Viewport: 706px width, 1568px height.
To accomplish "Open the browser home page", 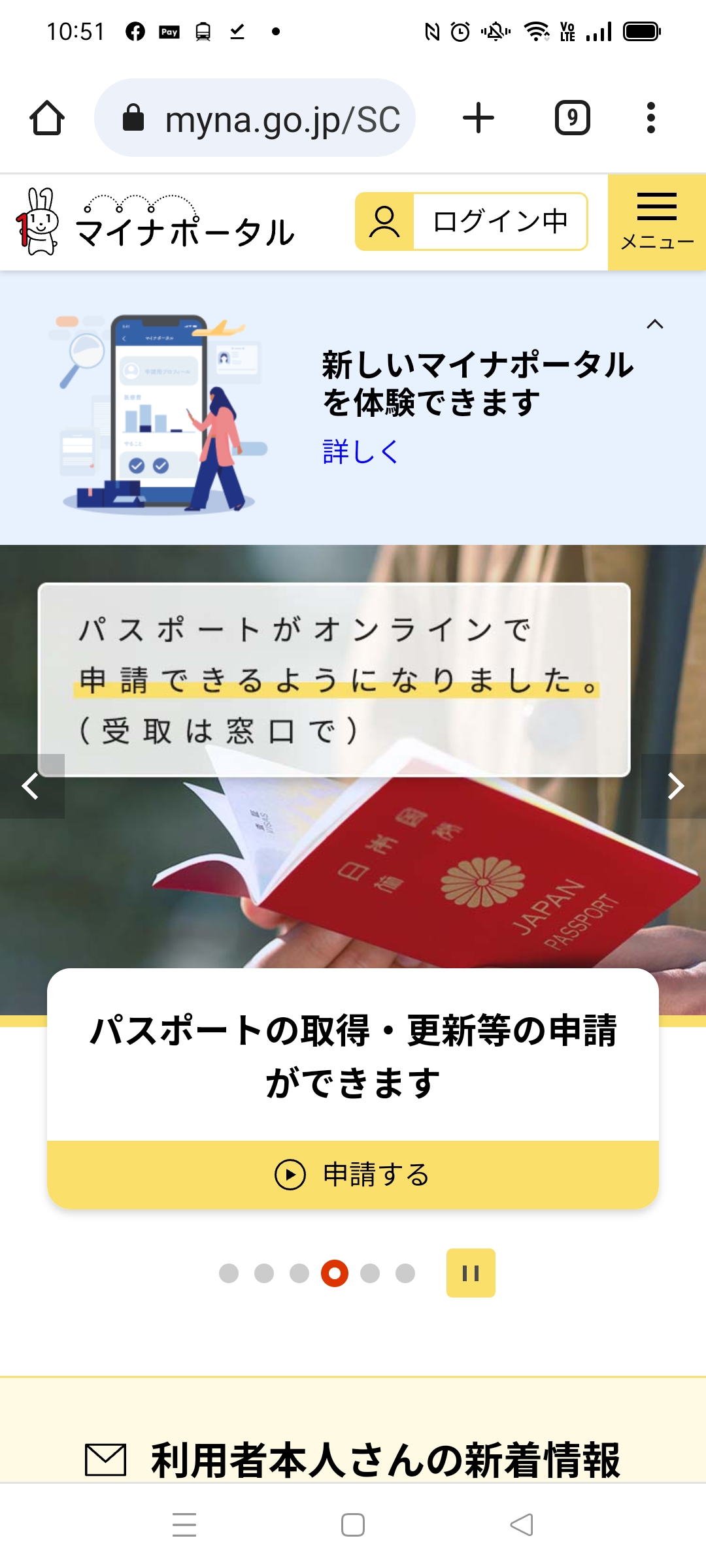I will 47,118.
